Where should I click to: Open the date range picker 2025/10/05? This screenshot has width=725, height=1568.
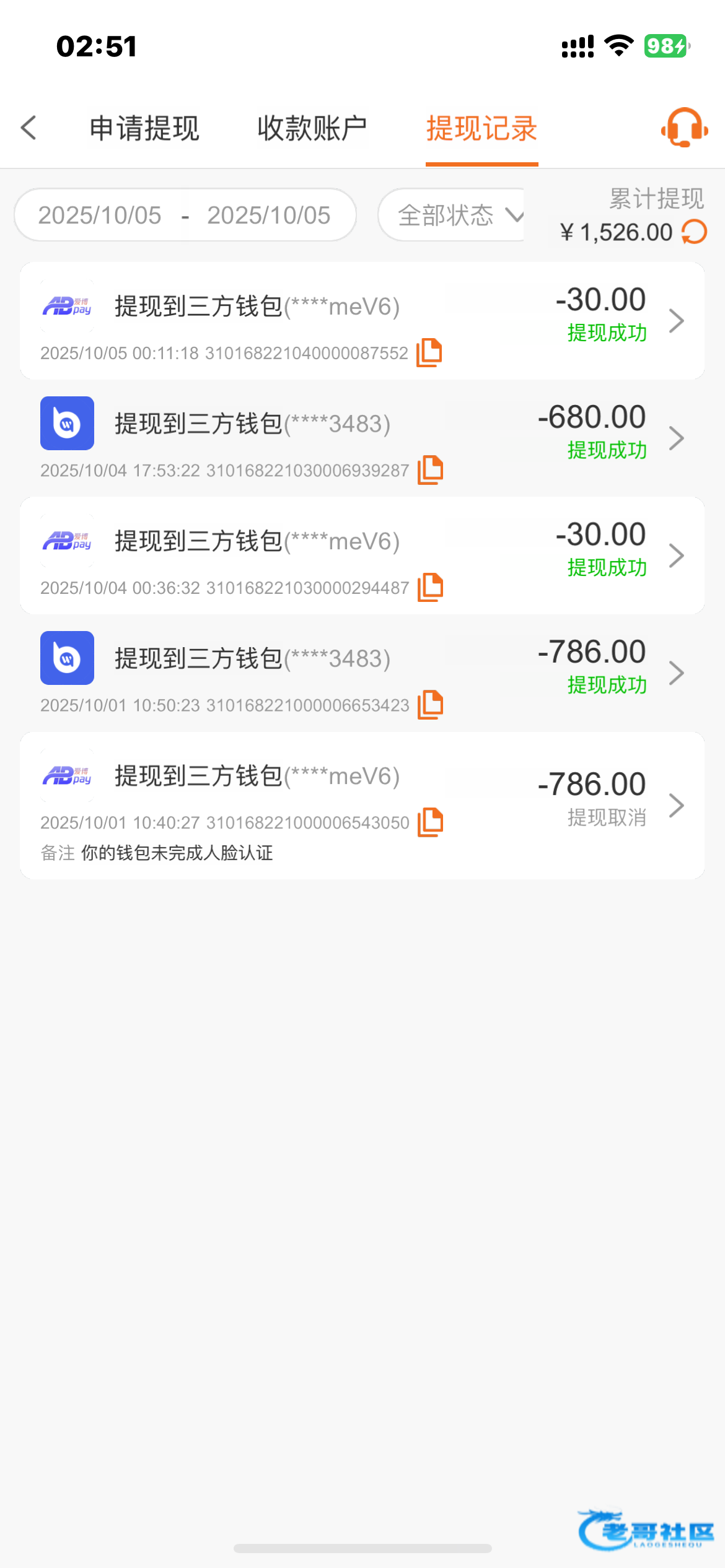tap(185, 216)
